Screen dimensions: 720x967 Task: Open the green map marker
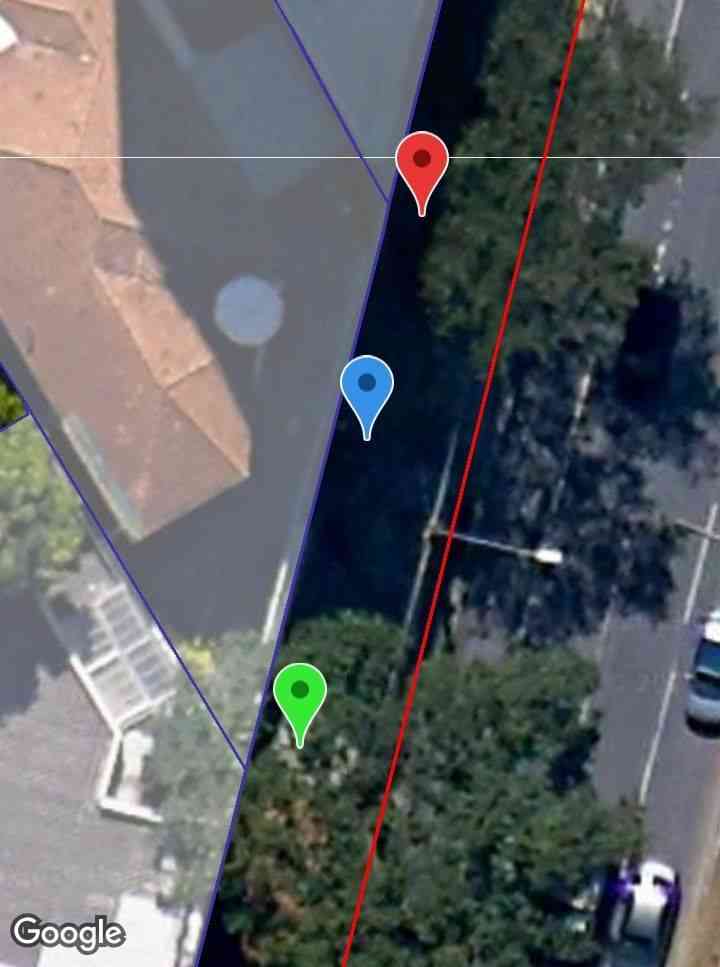300,694
